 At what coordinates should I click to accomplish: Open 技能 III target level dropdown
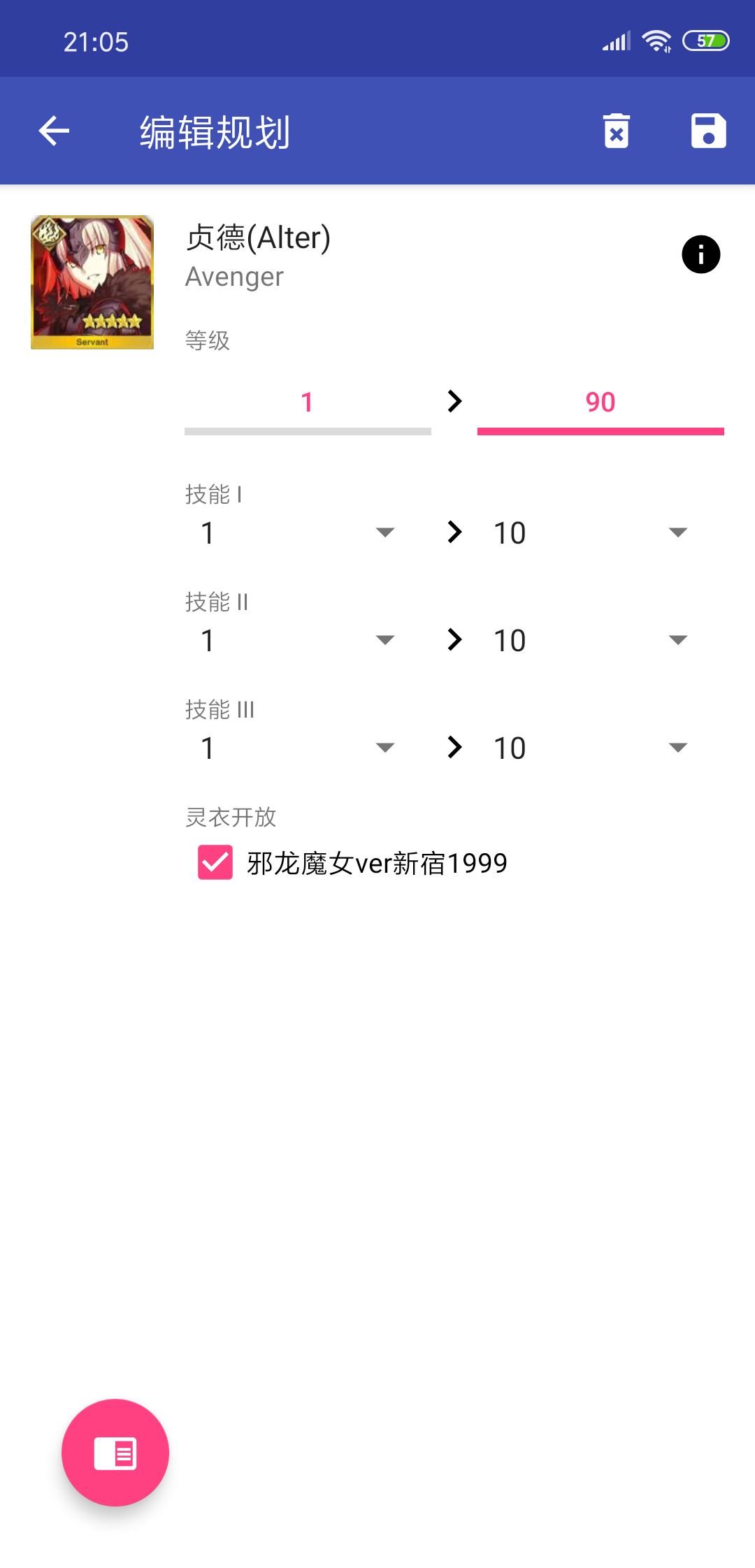pos(591,748)
